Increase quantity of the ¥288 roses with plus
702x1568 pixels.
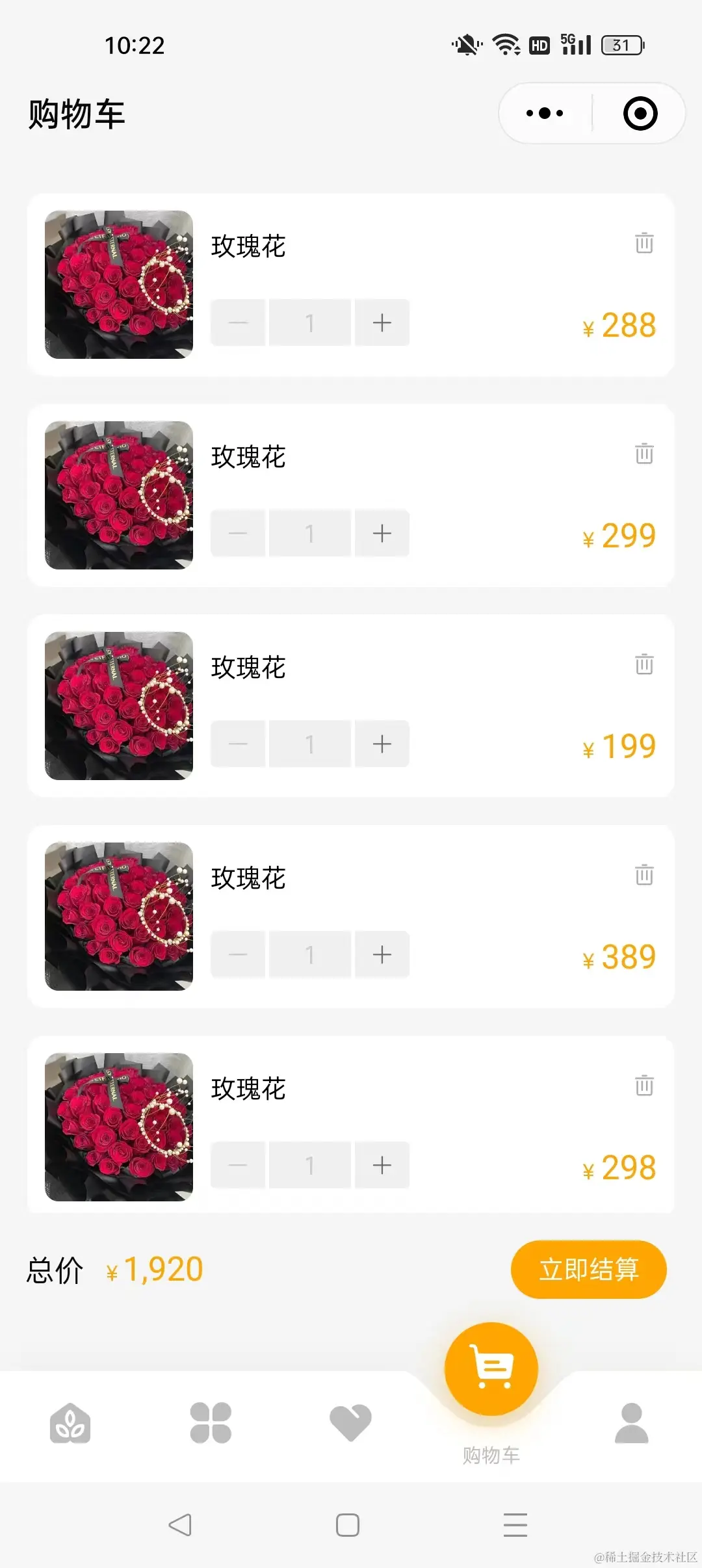381,322
